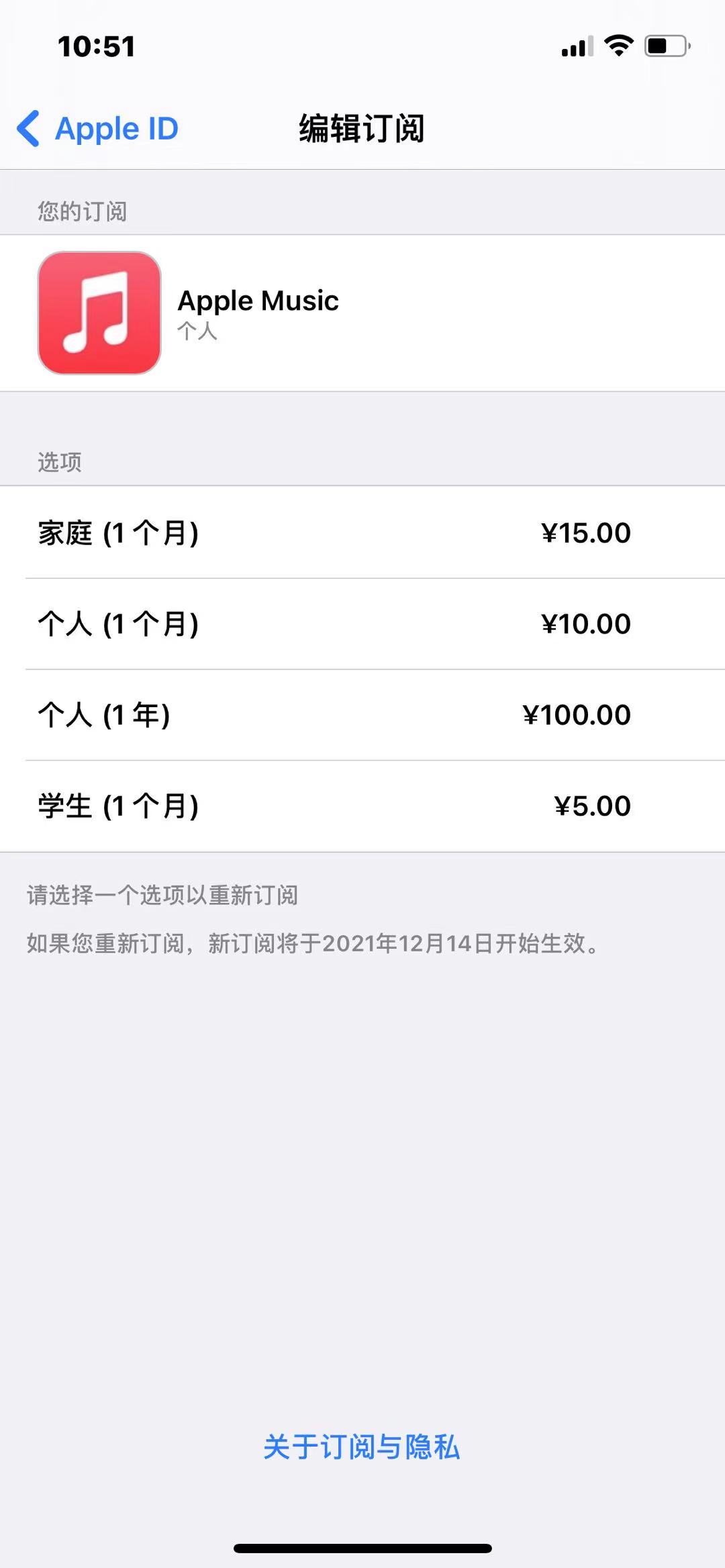Select the 学生 (1 个月) ¥5.00 plan
This screenshot has height=1568, width=725.
pos(362,806)
